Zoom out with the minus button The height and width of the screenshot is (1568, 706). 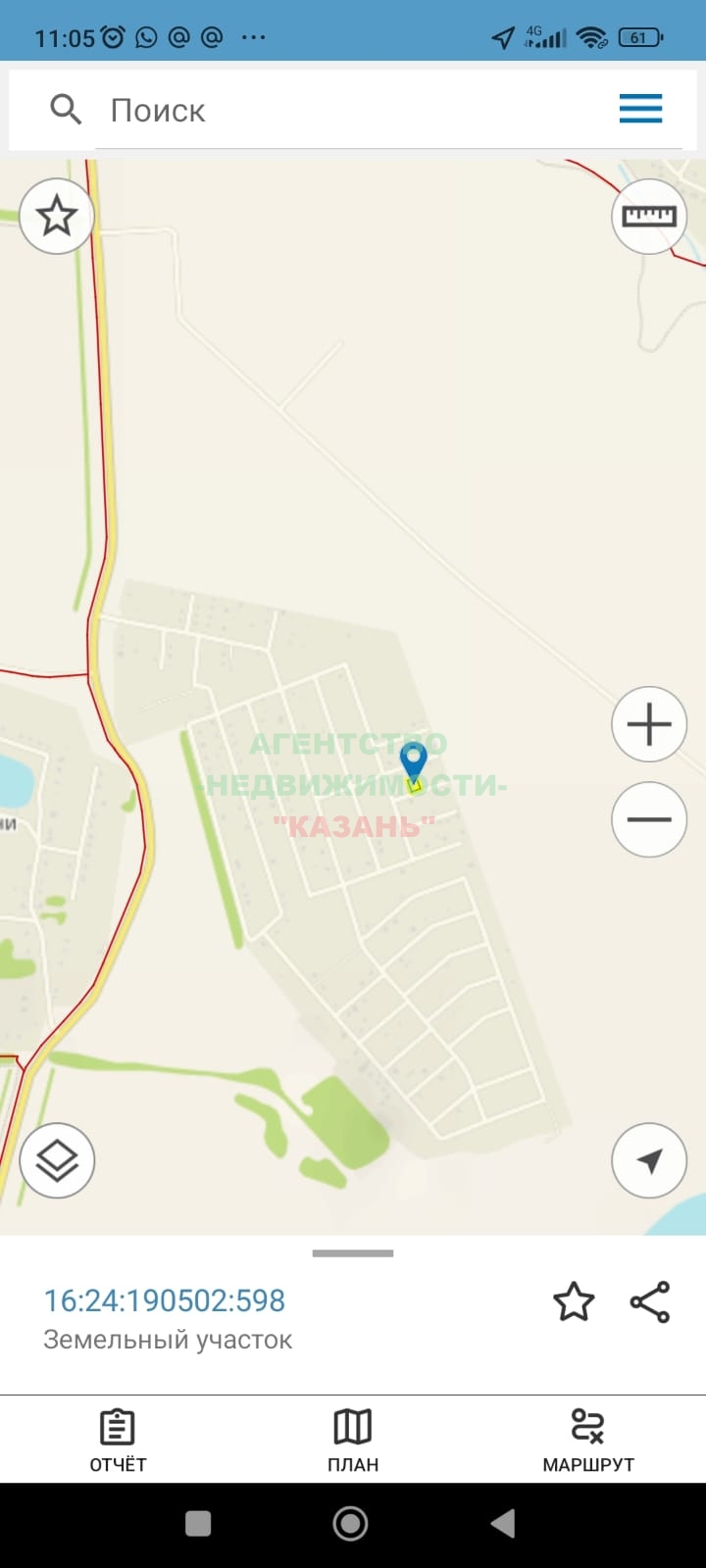[649, 819]
